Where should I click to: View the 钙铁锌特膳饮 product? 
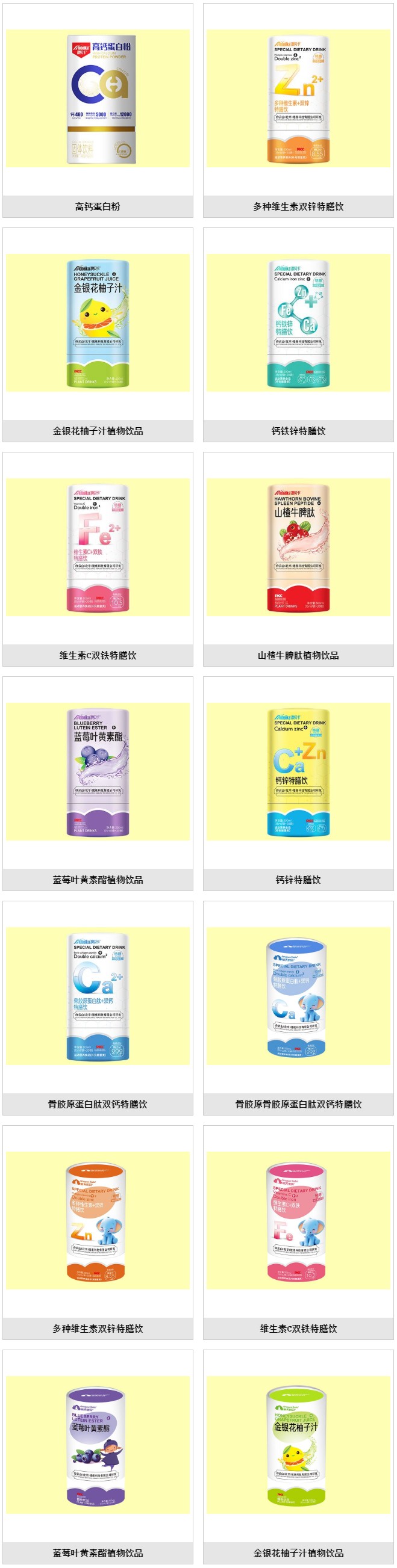[298, 323]
